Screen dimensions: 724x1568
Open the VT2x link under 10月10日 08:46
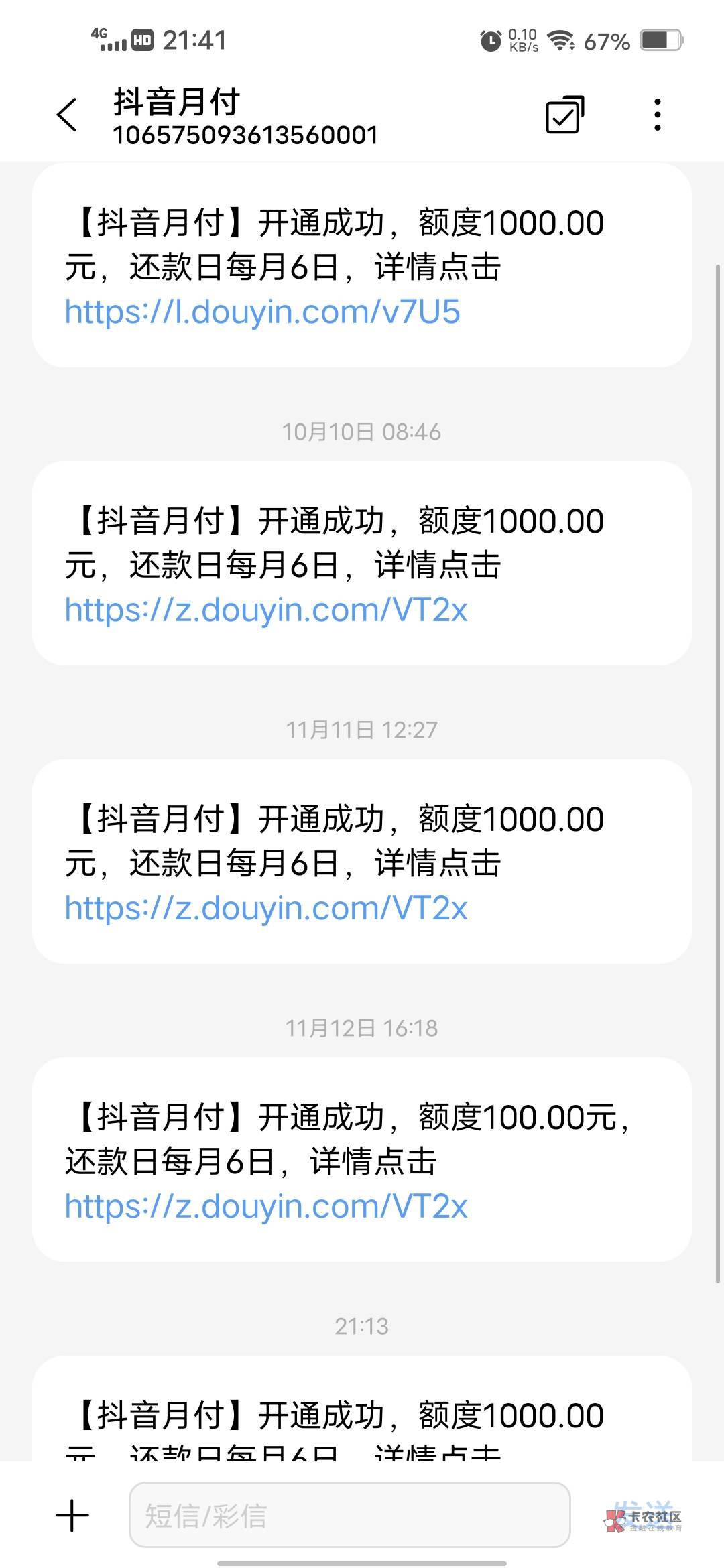click(265, 610)
